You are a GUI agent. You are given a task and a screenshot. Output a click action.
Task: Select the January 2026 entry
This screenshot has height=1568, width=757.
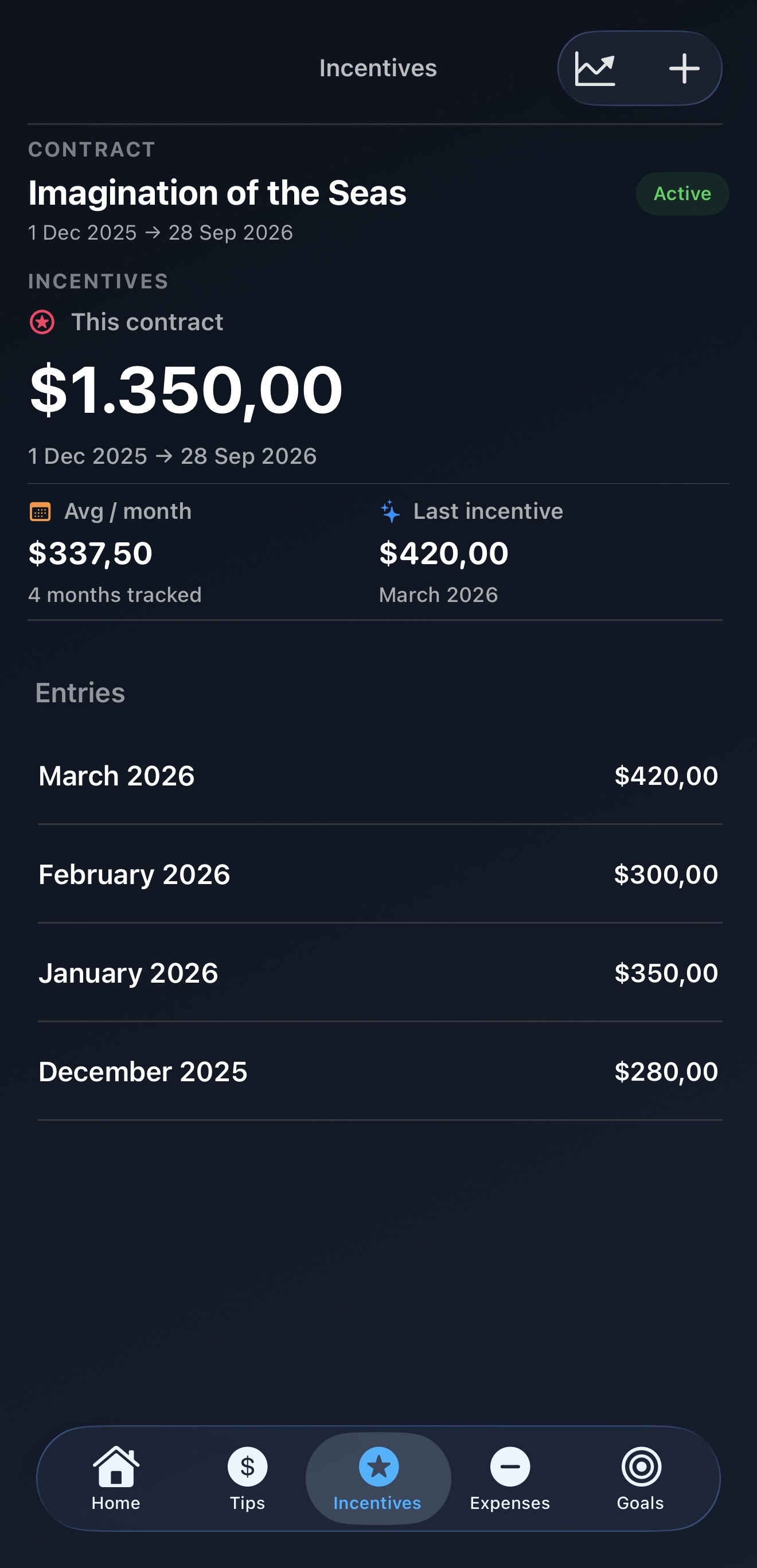377,973
